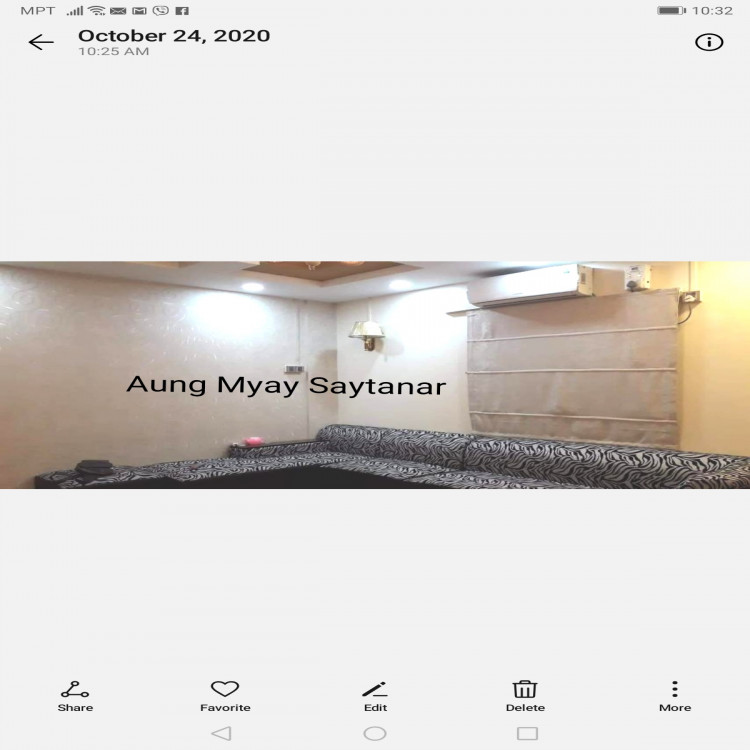The width and height of the screenshot is (750, 750).
Task: Open the system recent apps button
Action: pos(527,733)
